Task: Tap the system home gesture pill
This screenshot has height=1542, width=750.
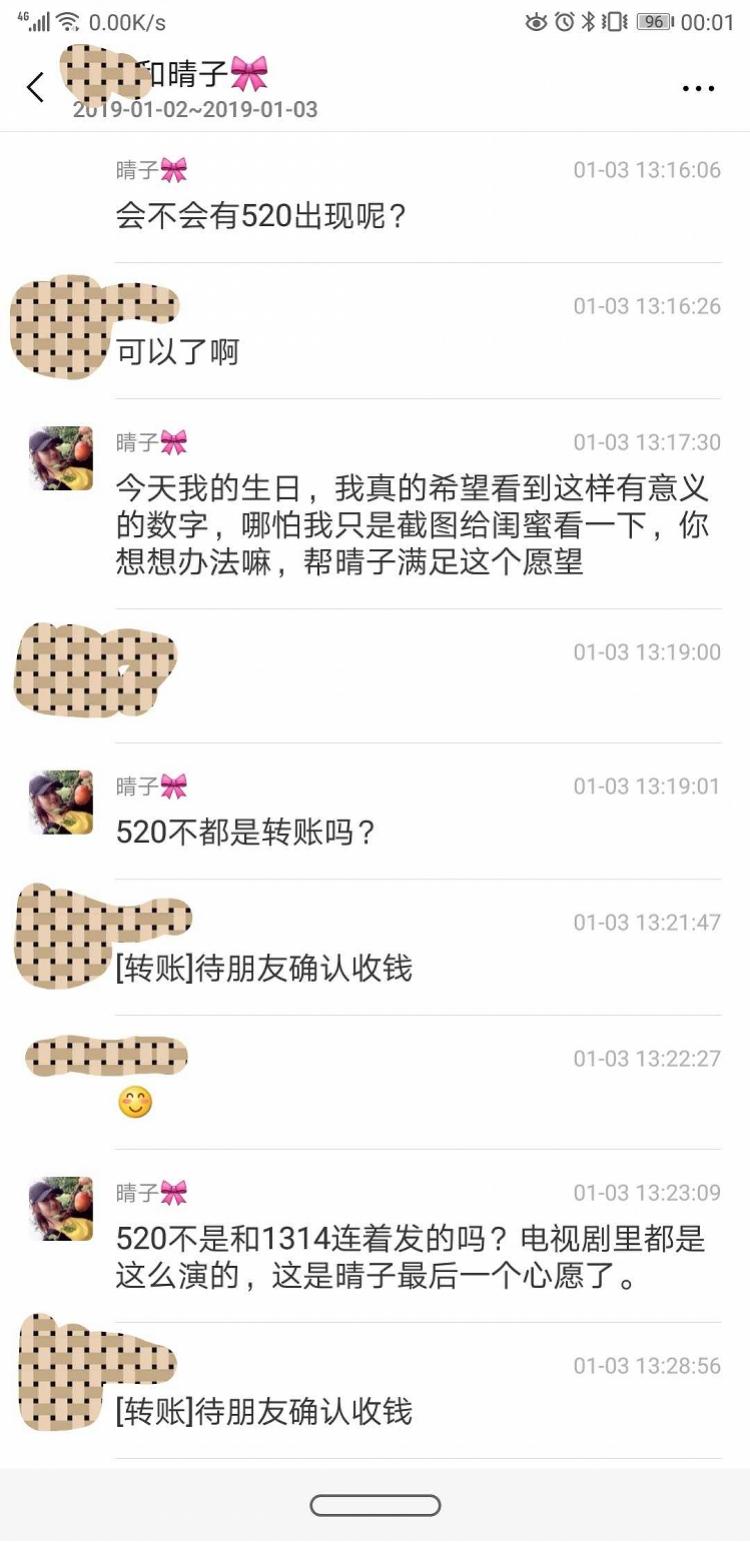Action: pos(375,1505)
